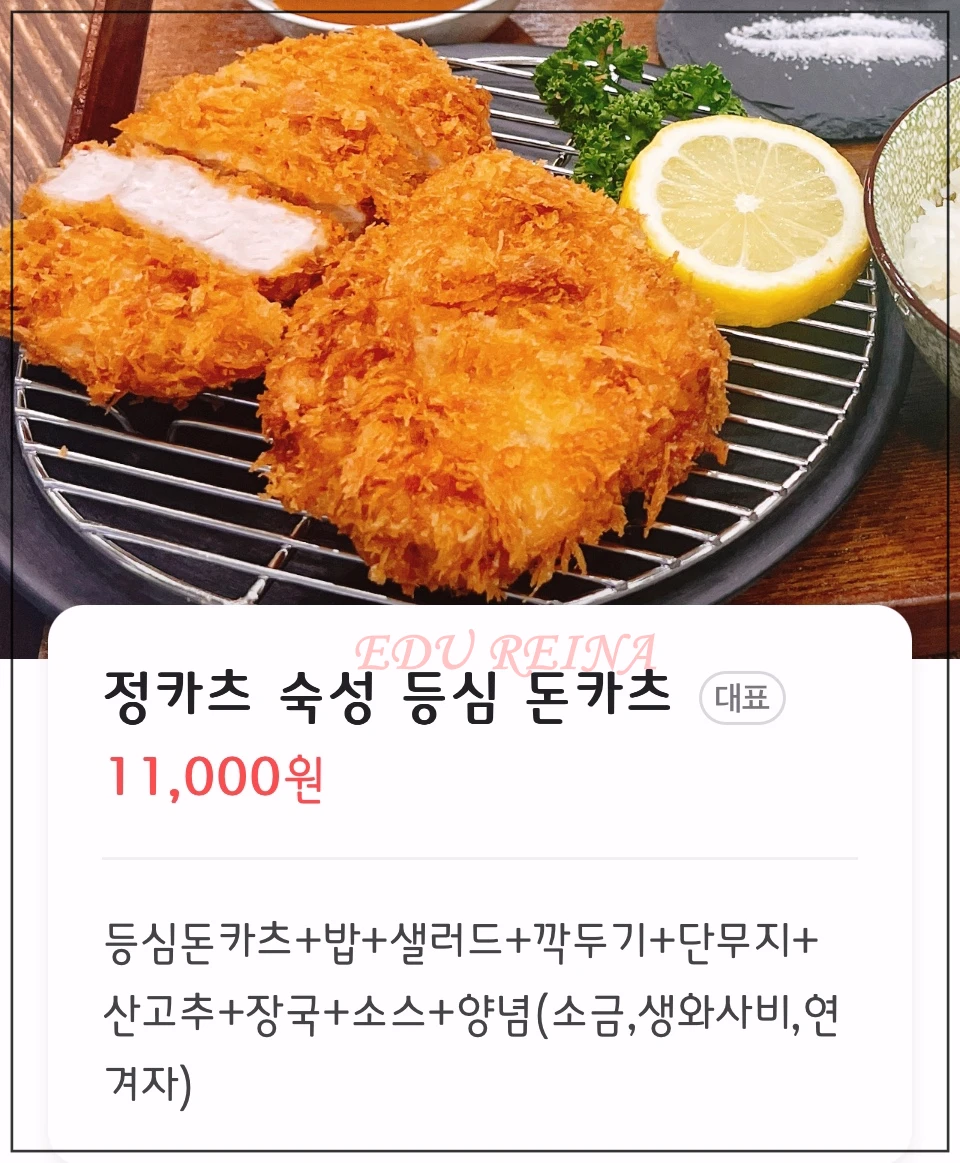960x1163 pixels.
Task: Click the divider line below the price
Action: tap(480, 856)
